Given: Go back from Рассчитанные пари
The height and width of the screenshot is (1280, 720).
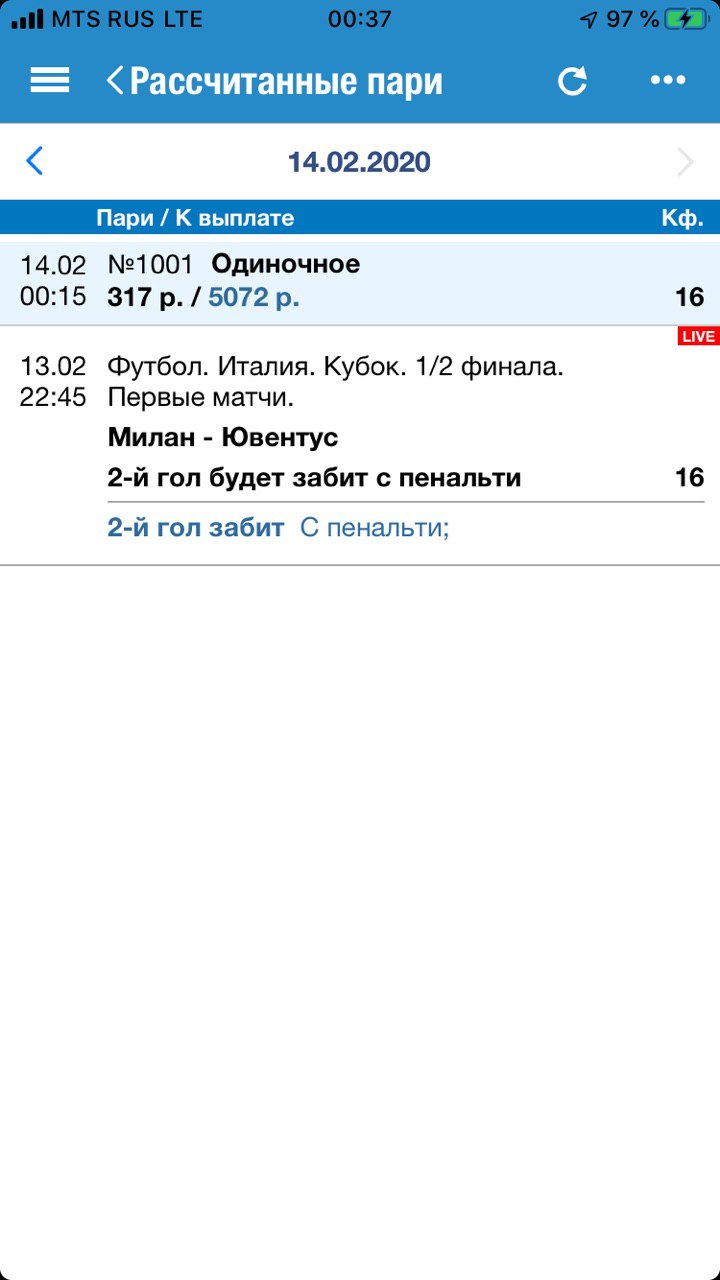Looking at the screenshot, I should [x=116, y=81].
